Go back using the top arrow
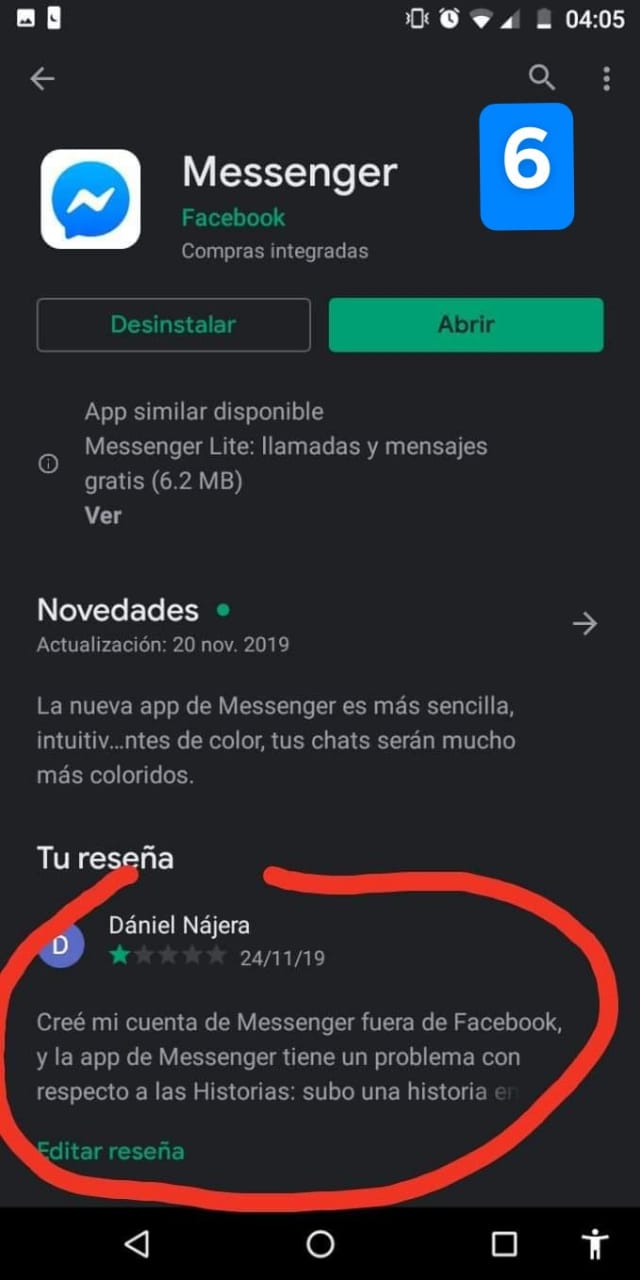This screenshot has width=640, height=1280. (42, 79)
